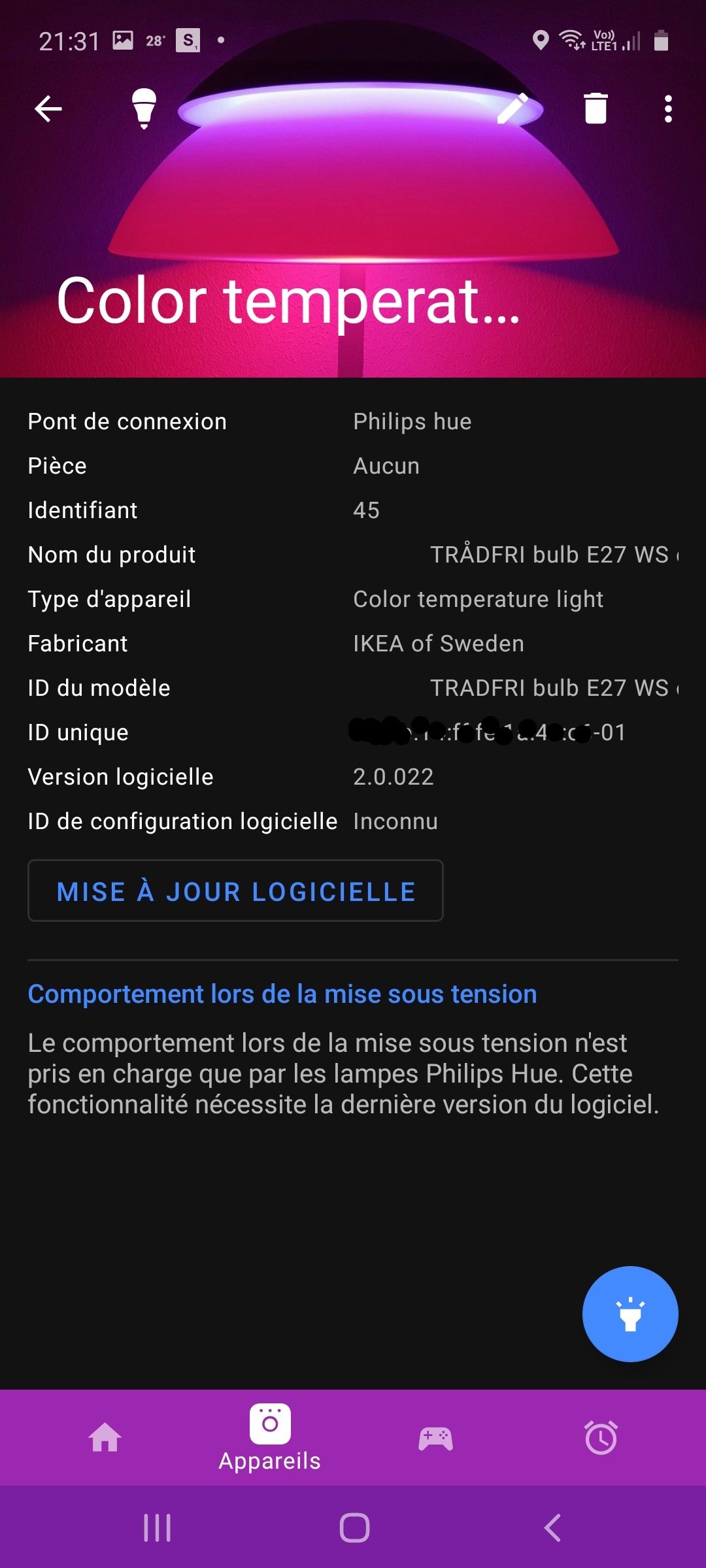The height and width of the screenshot is (1568, 706).
Task: Open recent apps from the navigation bar
Action: [158, 1528]
